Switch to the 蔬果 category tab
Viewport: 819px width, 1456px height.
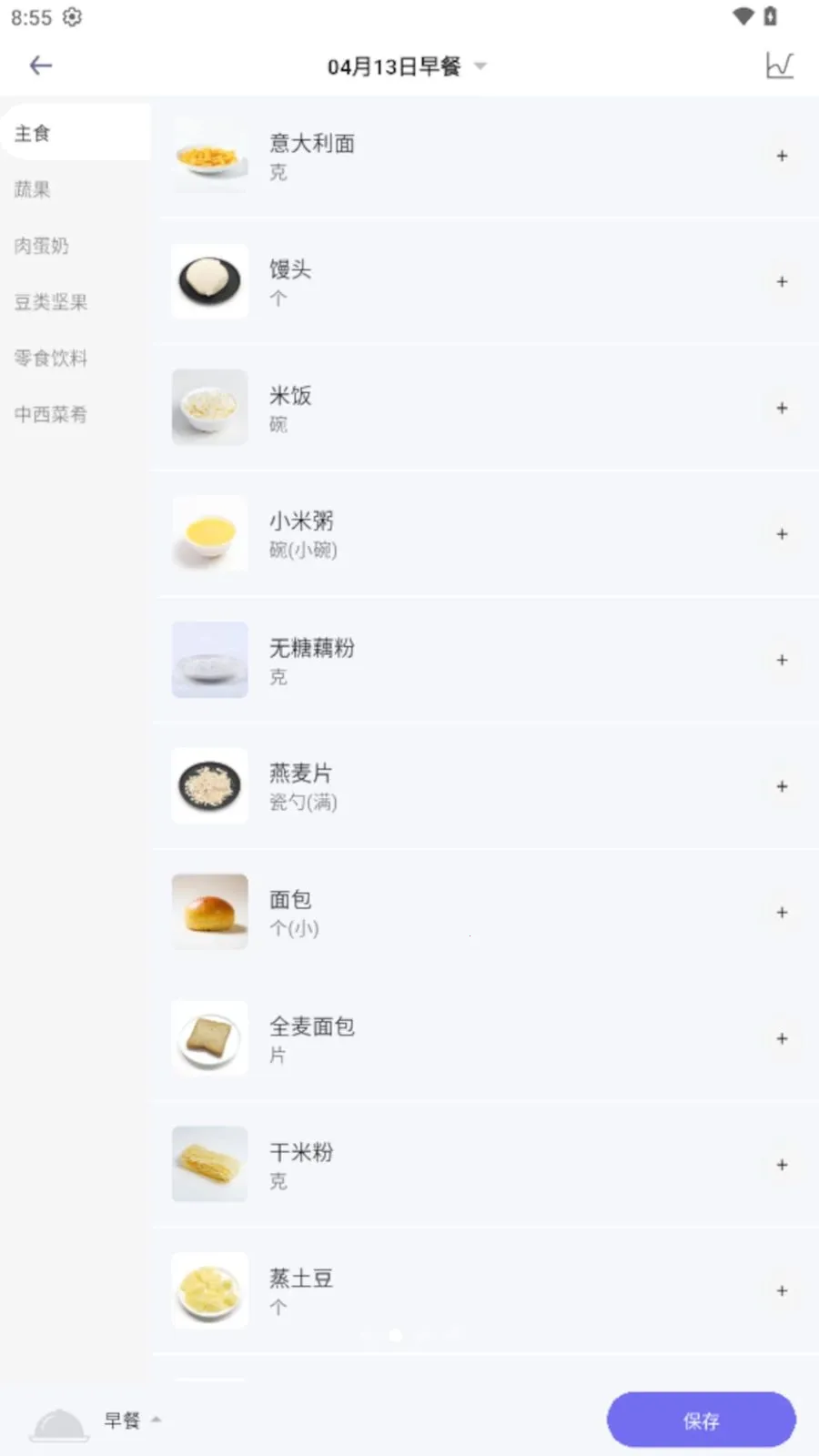point(32,189)
